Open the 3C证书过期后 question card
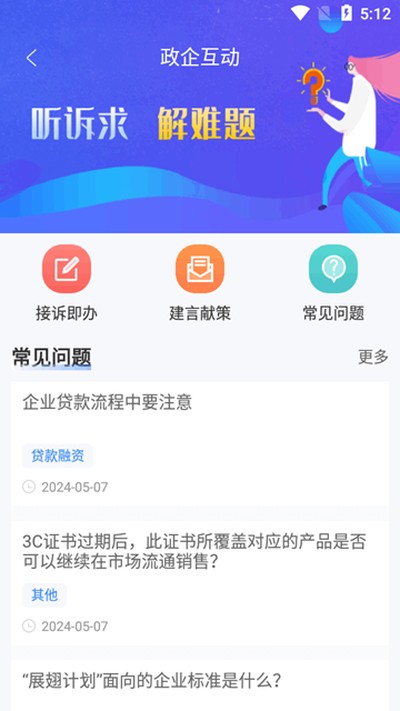The height and width of the screenshot is (711, 400). pyautogui.click(x=200, y=583)
